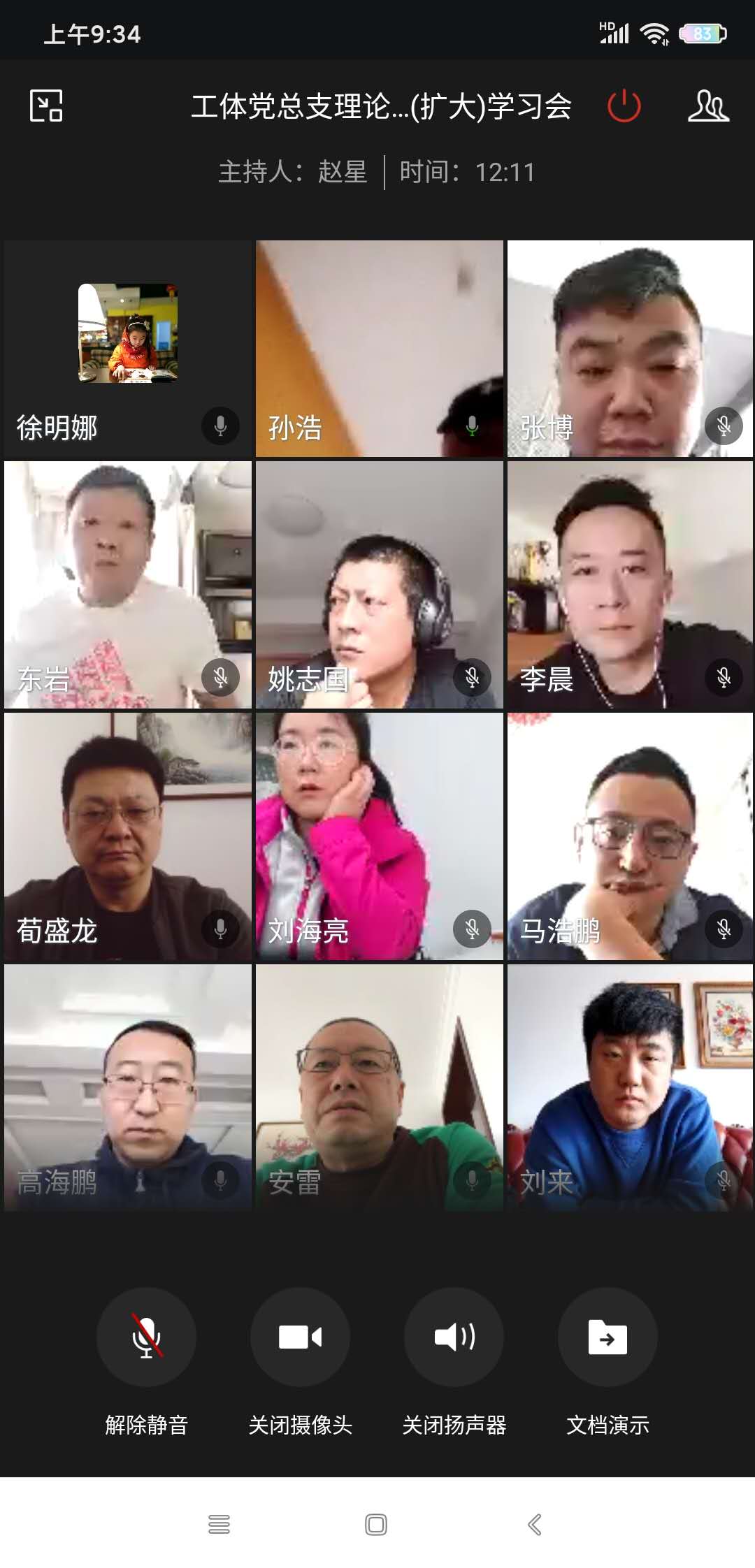
Task: Minimize the meeting to floating window
Action: point(46,106)
